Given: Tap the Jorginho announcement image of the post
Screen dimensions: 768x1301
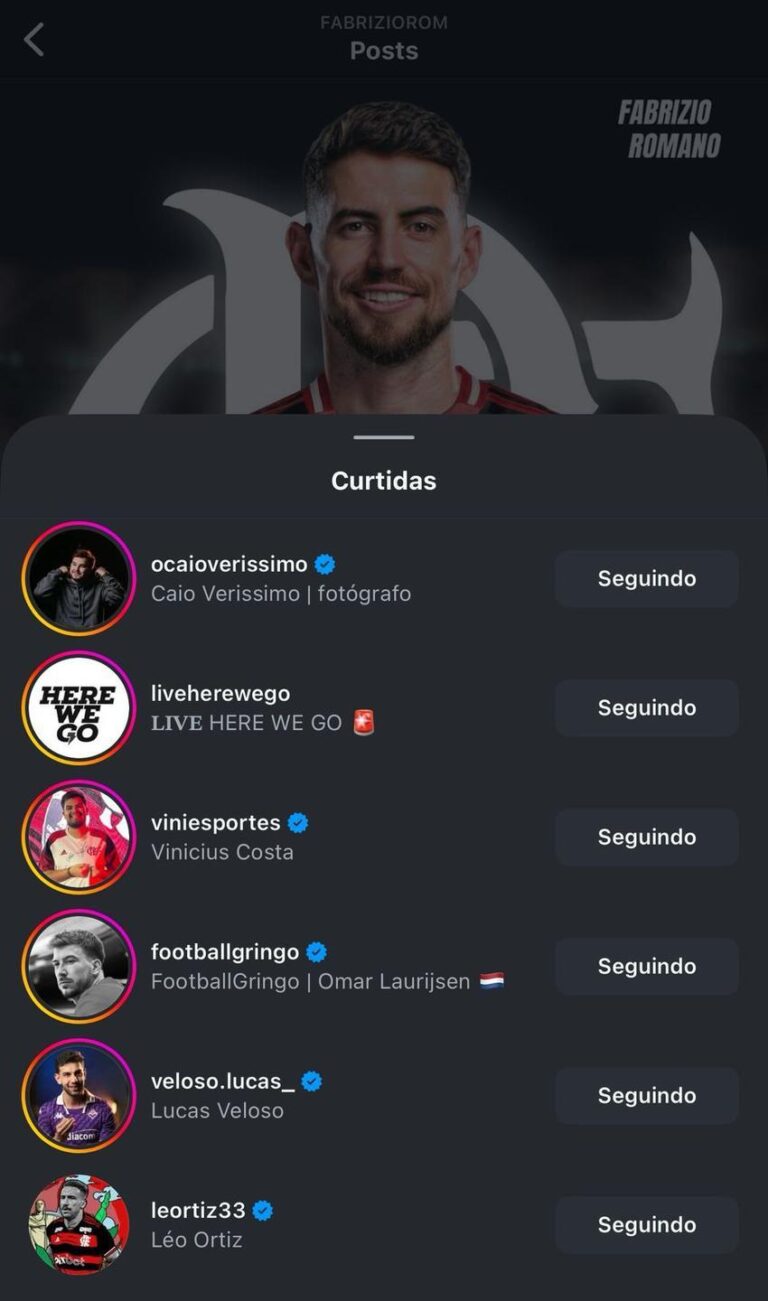Looking at the screenshot, I should click(x=384, y=250).
